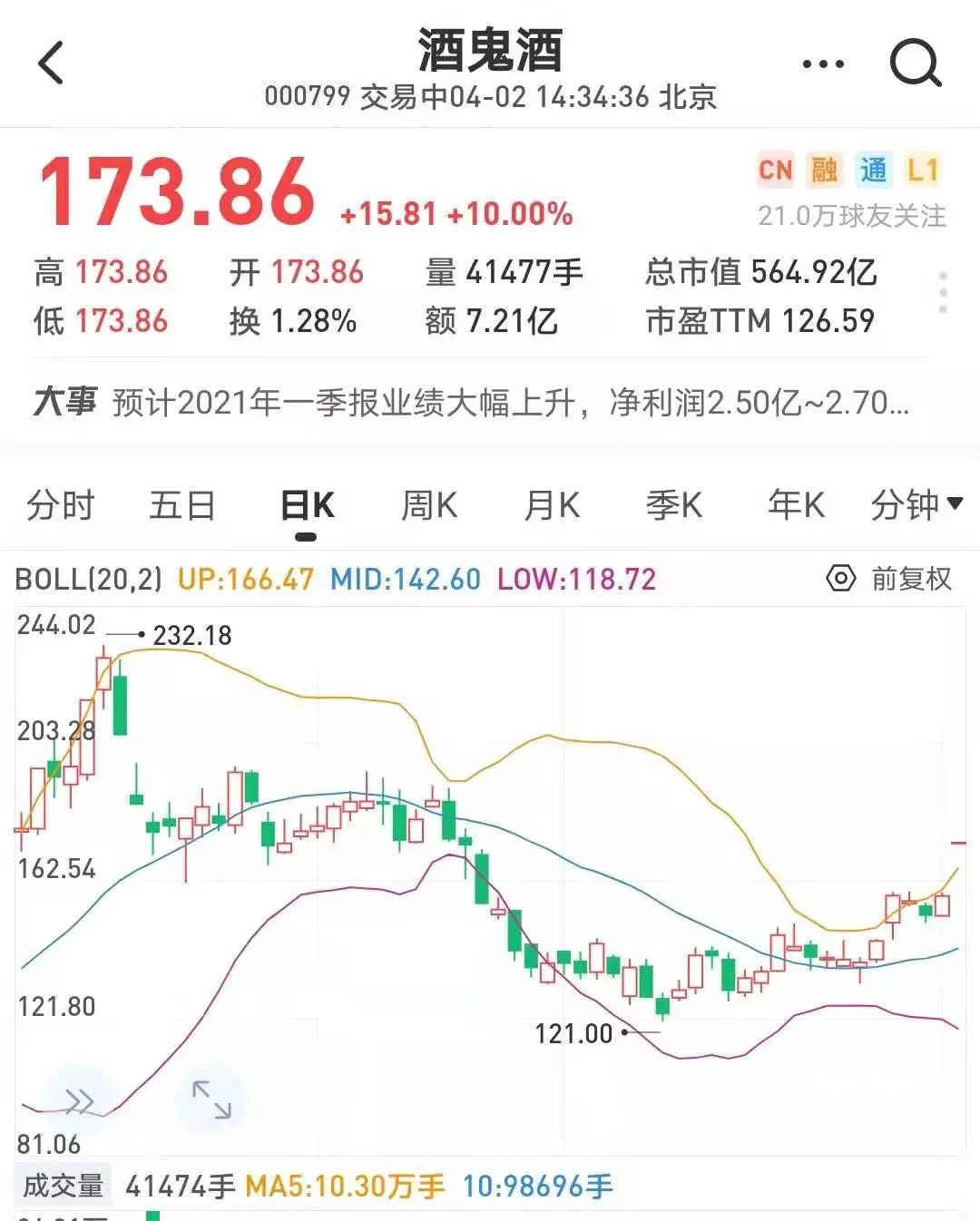The width and height of the screenshot is (980, 1221).
Task: Expand more quote data via vertical dots
Action: click(944, 293)
